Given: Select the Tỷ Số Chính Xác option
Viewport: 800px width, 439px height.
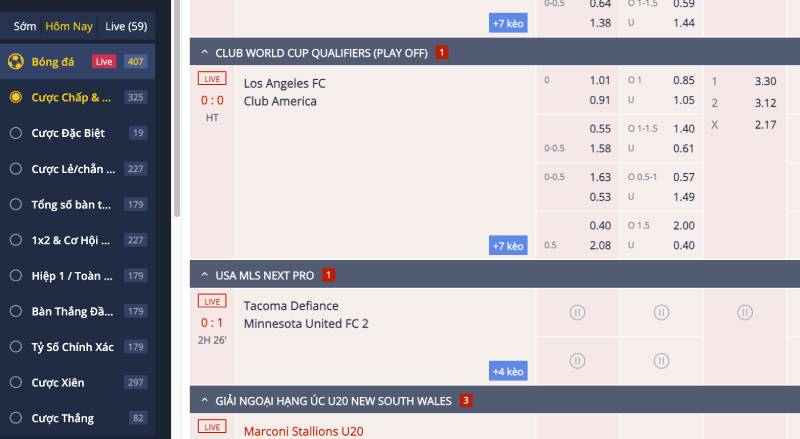Looking at the screenshot, I should point(72,347).
